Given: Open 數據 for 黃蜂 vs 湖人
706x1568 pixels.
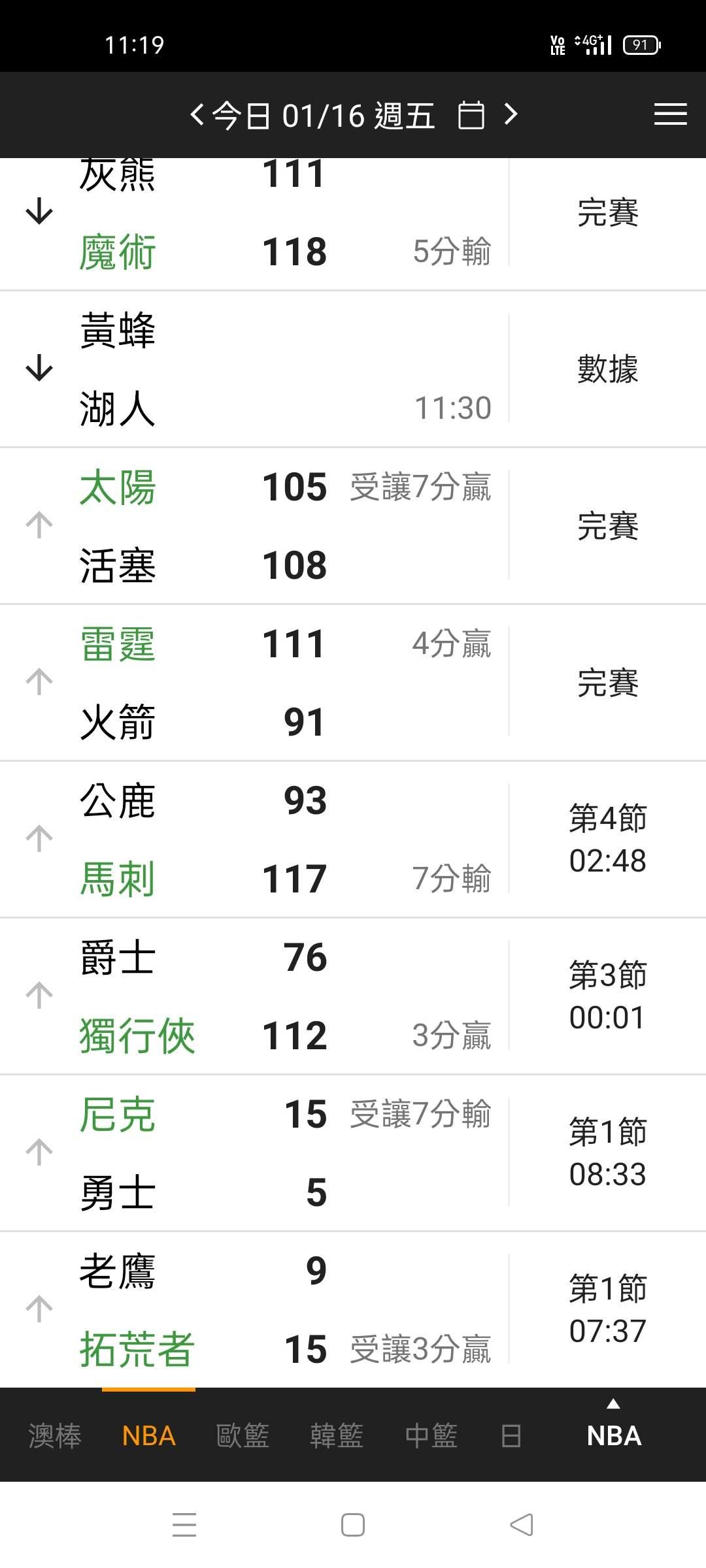Looking at the screenshot, I should 607,369.
